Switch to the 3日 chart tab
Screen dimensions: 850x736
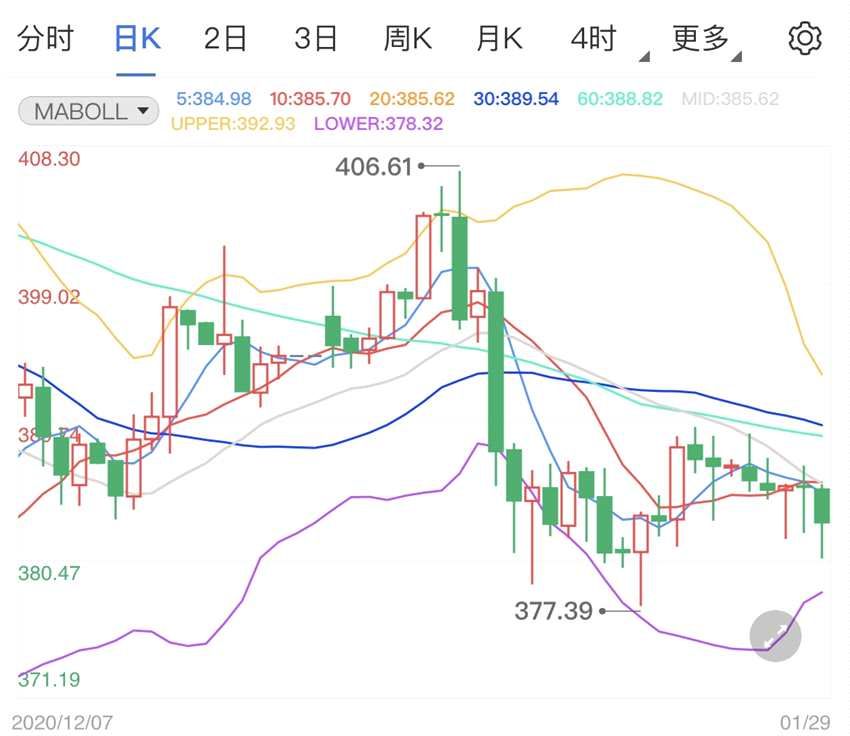(x=316, y=39)
